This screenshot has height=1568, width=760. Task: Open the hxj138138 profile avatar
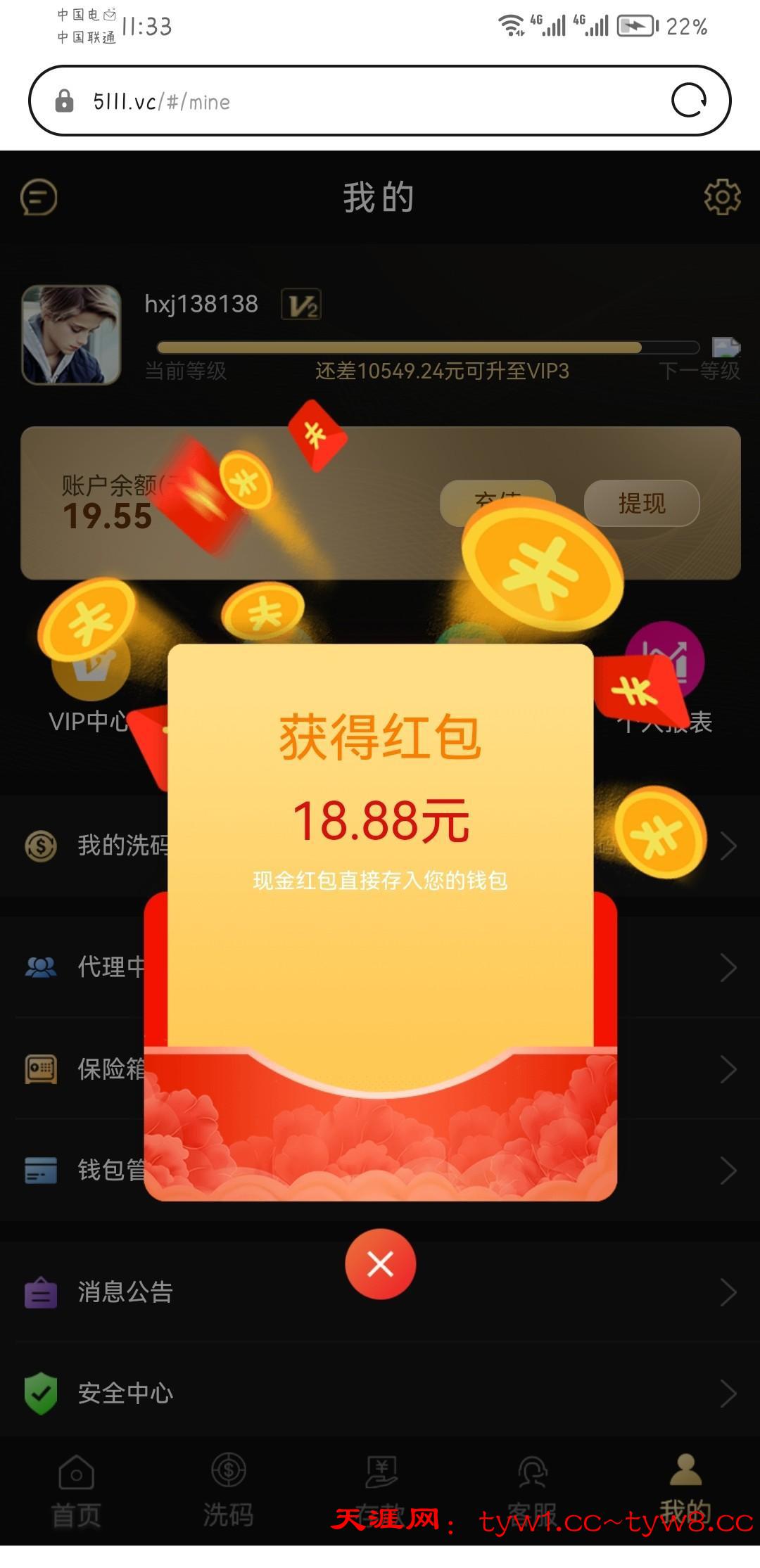click(x=71, y=335)
